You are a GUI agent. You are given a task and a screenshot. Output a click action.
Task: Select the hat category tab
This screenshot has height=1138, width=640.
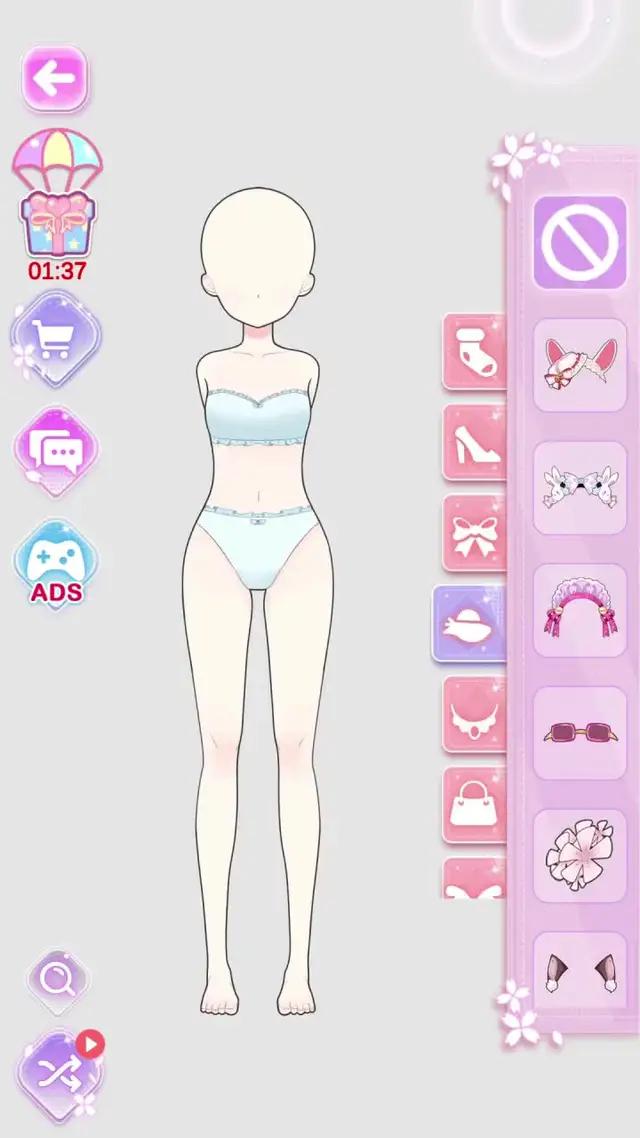pyautogui.click(x=470, y=624)
